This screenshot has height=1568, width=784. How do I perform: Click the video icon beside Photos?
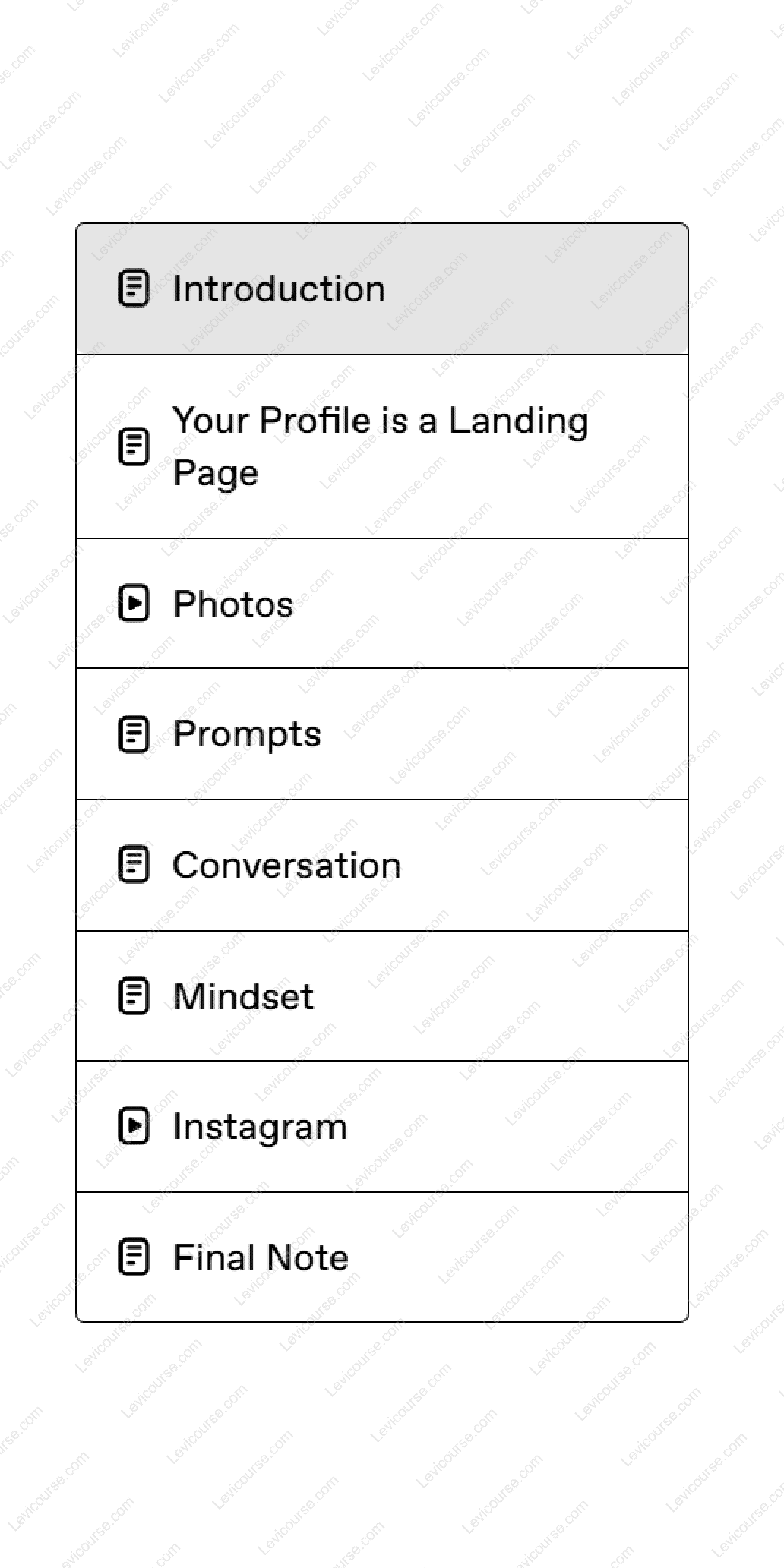[134, 604]
